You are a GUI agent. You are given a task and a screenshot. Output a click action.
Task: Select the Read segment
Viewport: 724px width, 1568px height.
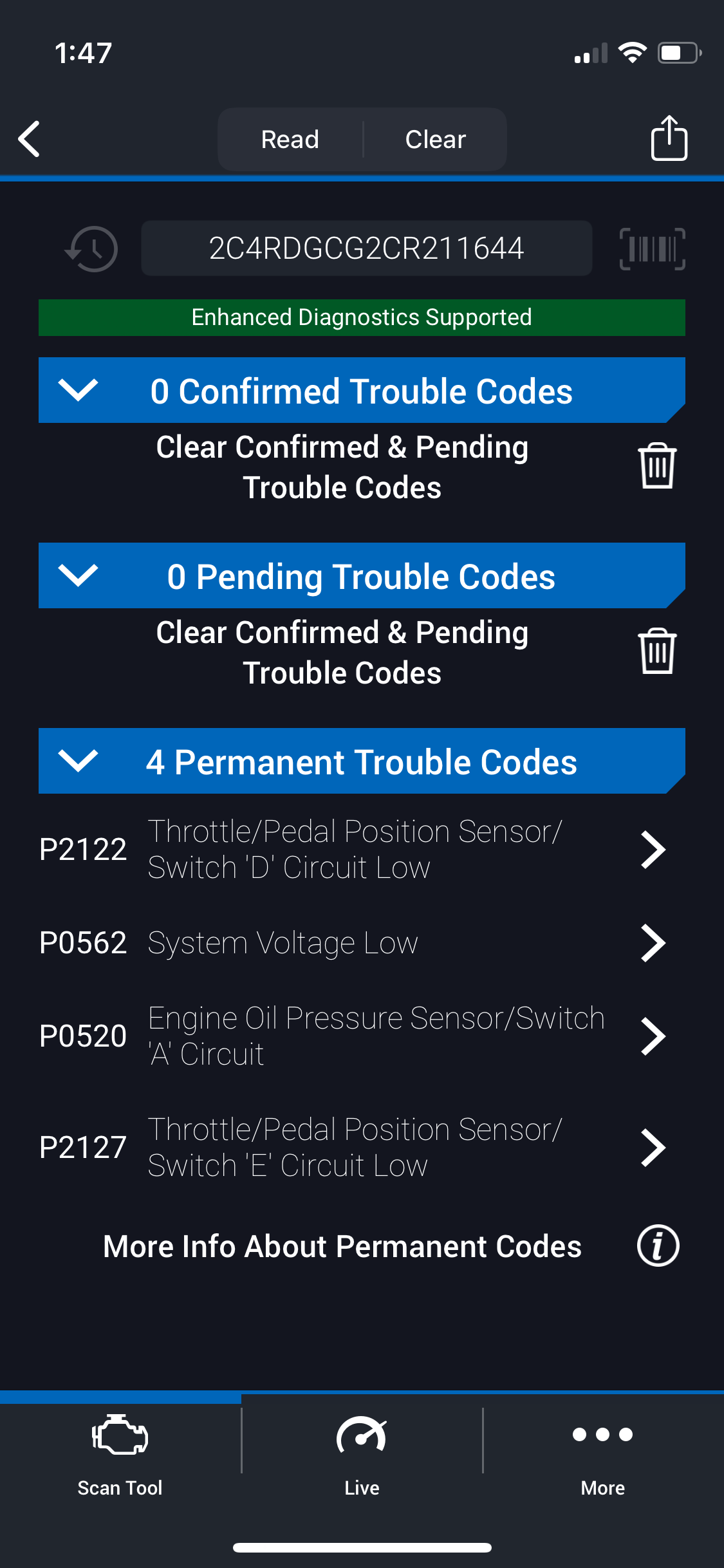coord(290,139)
